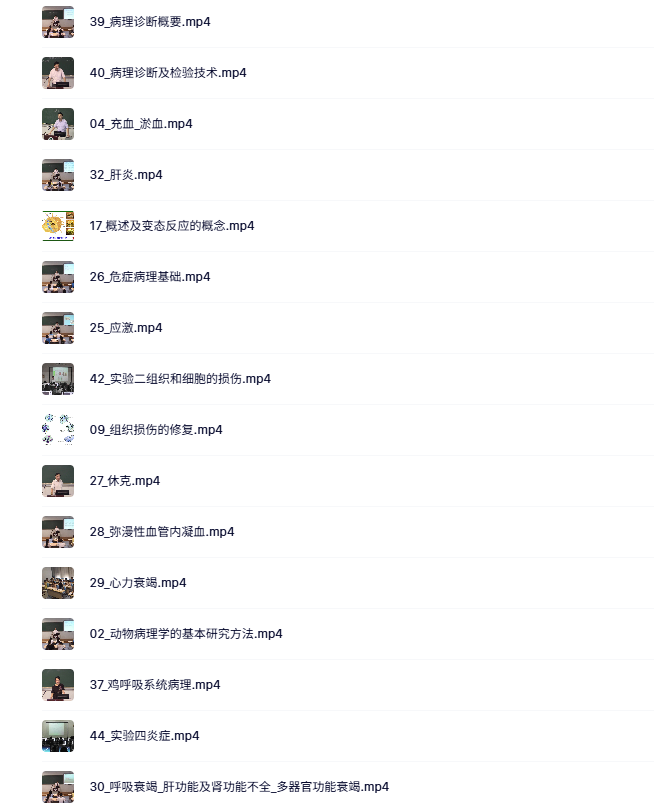Tap the 26_危症病理基础.mp4 file
The image size is (654, 810).
tap(150, 277)
